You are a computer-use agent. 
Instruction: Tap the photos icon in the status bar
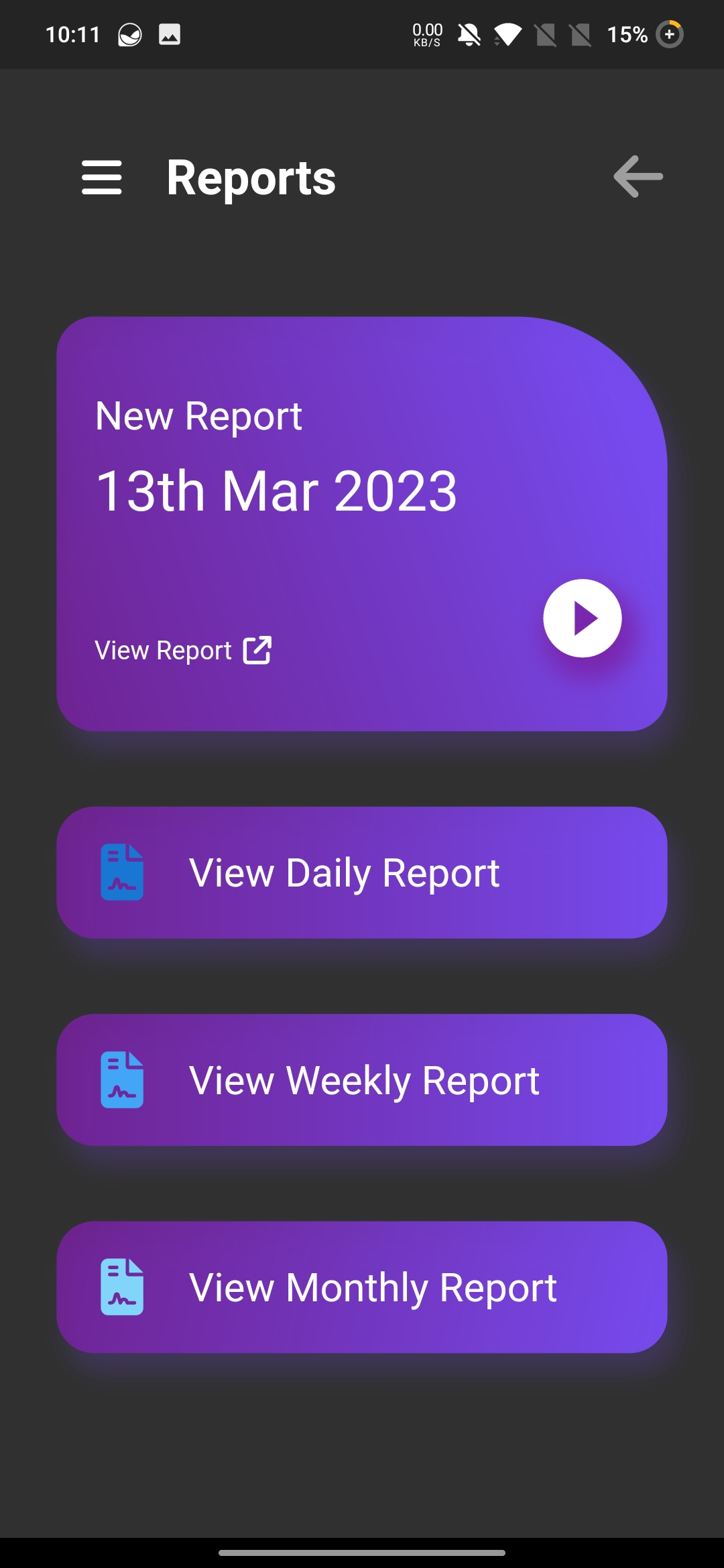(170, 34)
